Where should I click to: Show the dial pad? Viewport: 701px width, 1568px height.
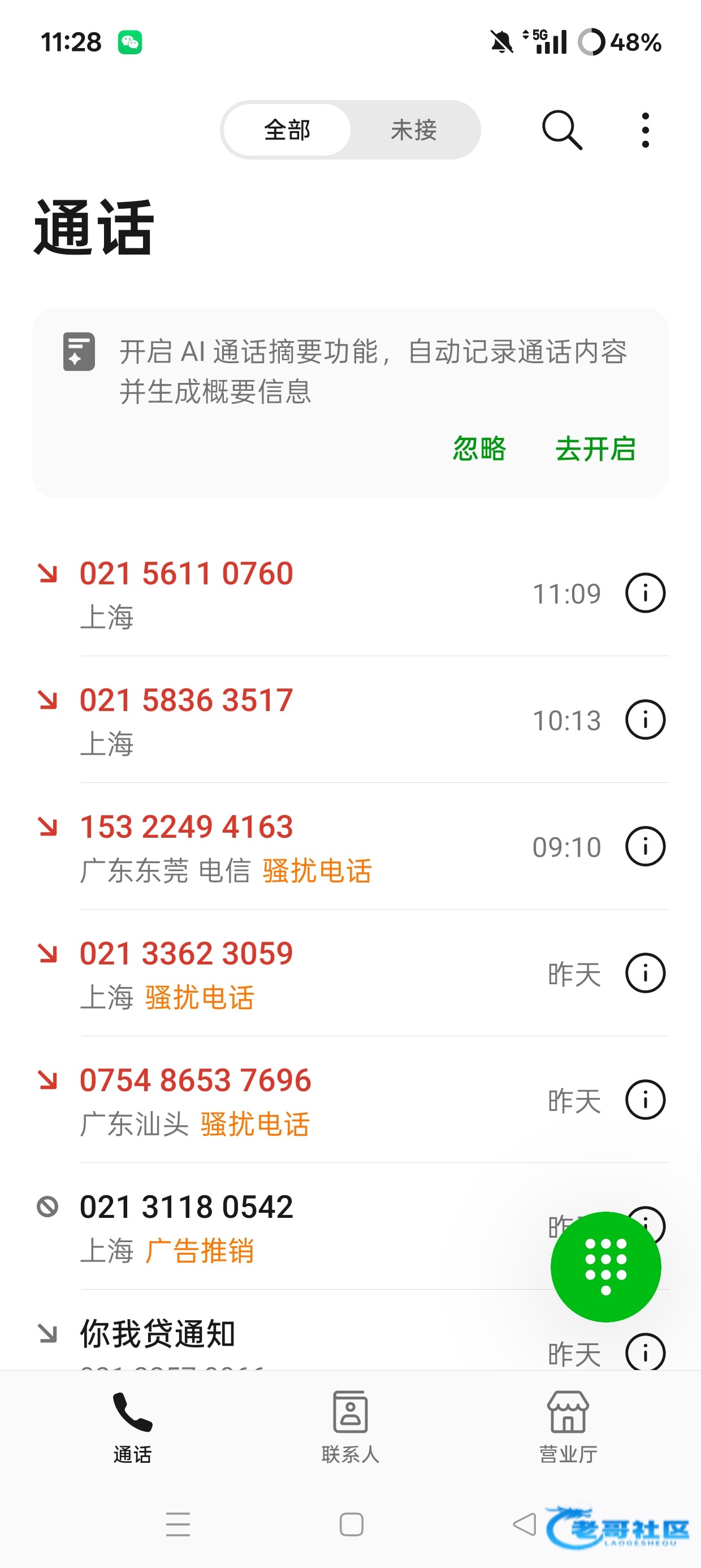[605, 1267]
